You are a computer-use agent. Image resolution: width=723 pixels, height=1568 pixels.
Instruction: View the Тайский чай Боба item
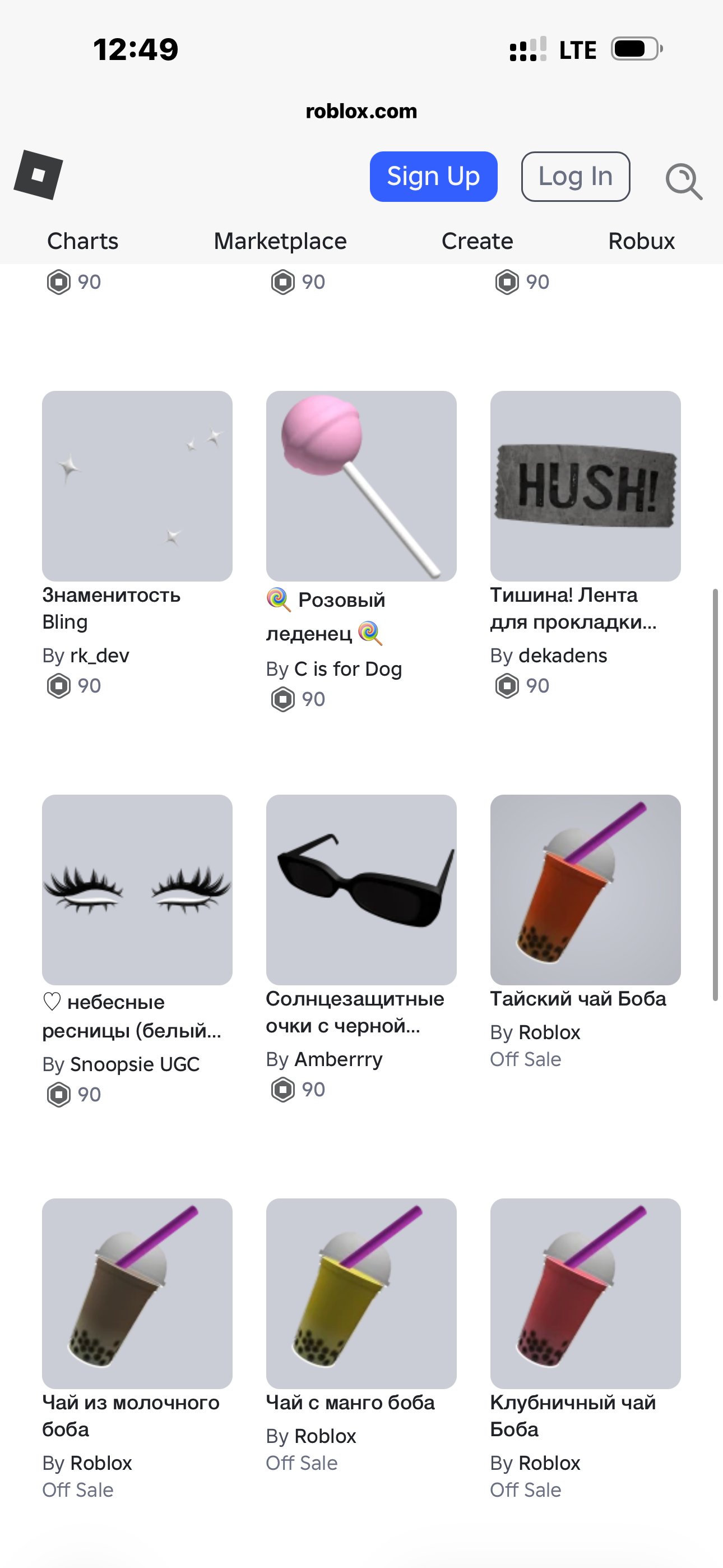pyautogui.click(x=586, y=890)
